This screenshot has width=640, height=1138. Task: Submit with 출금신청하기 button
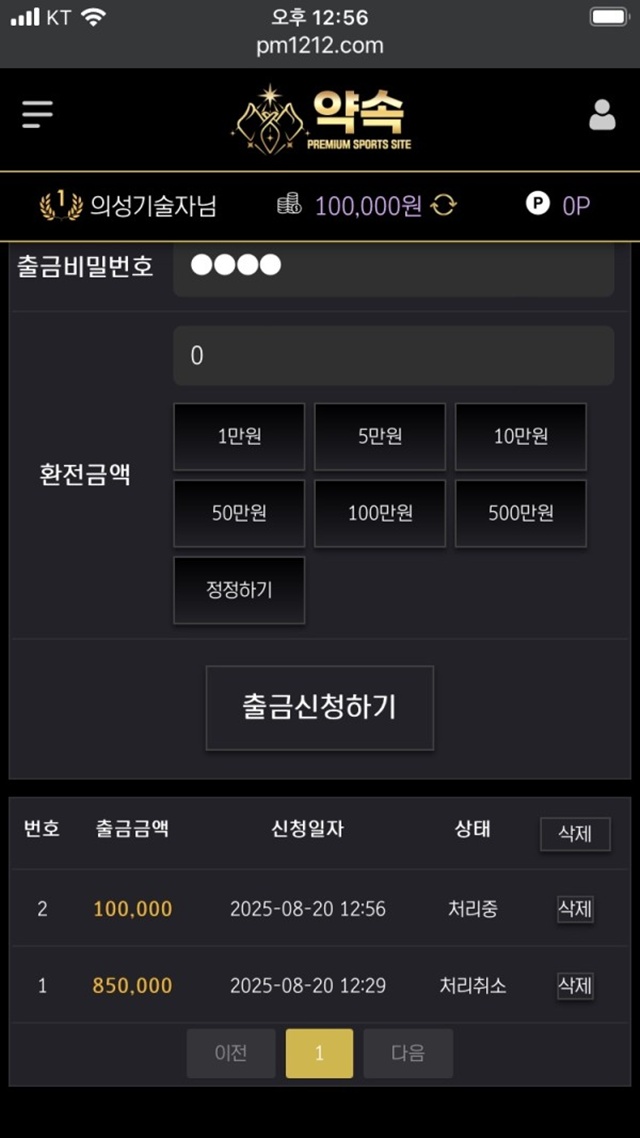pyautogui.click(x=319, y=707)
